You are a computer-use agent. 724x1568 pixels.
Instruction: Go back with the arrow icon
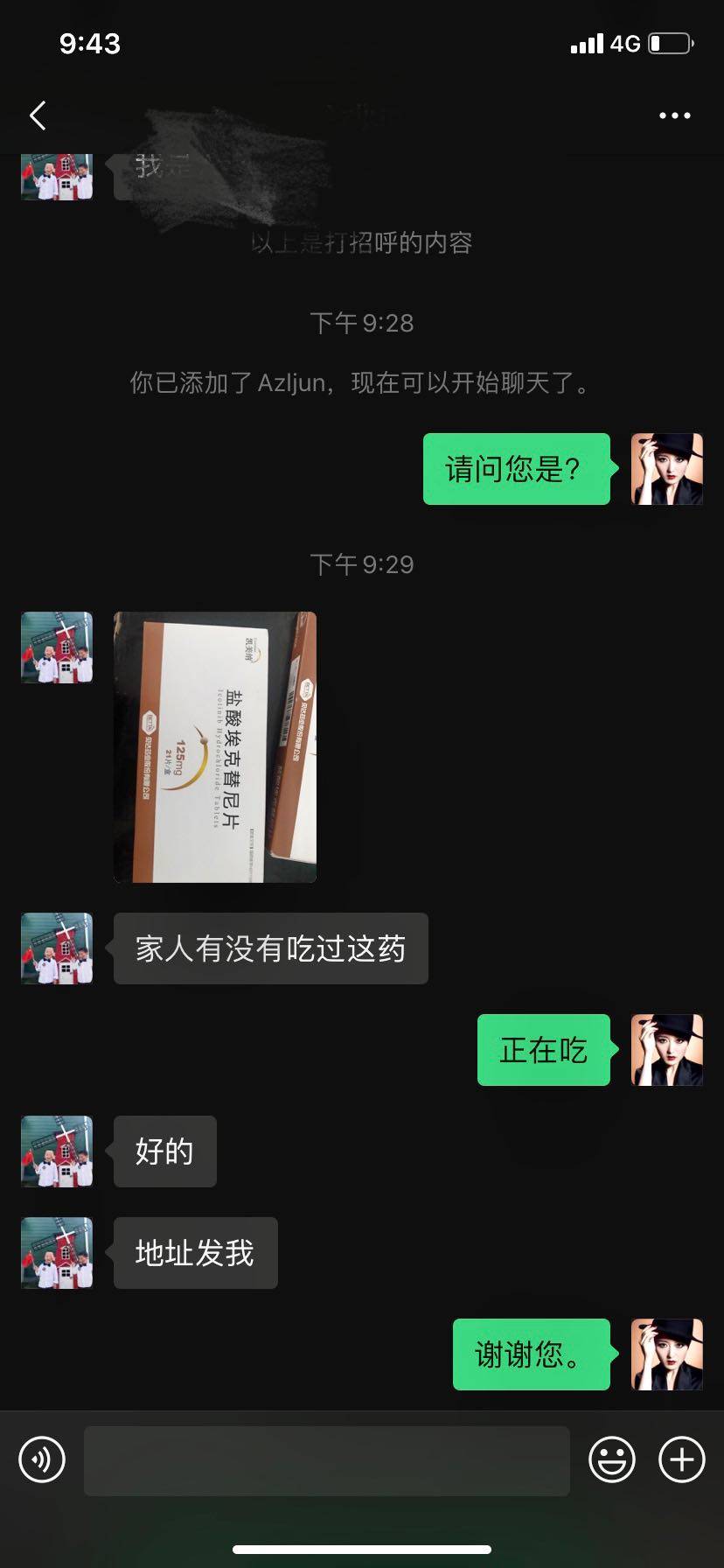[38, 115]
